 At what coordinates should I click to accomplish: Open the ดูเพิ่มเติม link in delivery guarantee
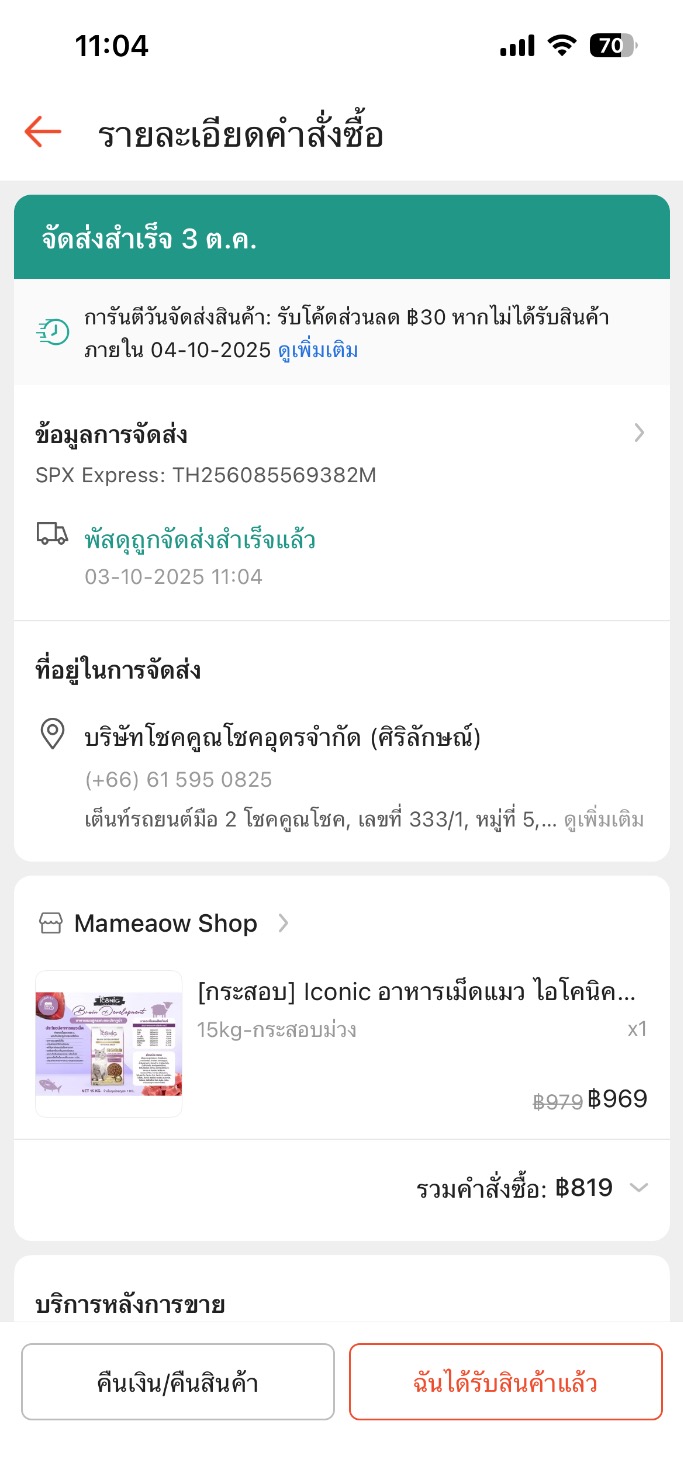coord(317,351)
